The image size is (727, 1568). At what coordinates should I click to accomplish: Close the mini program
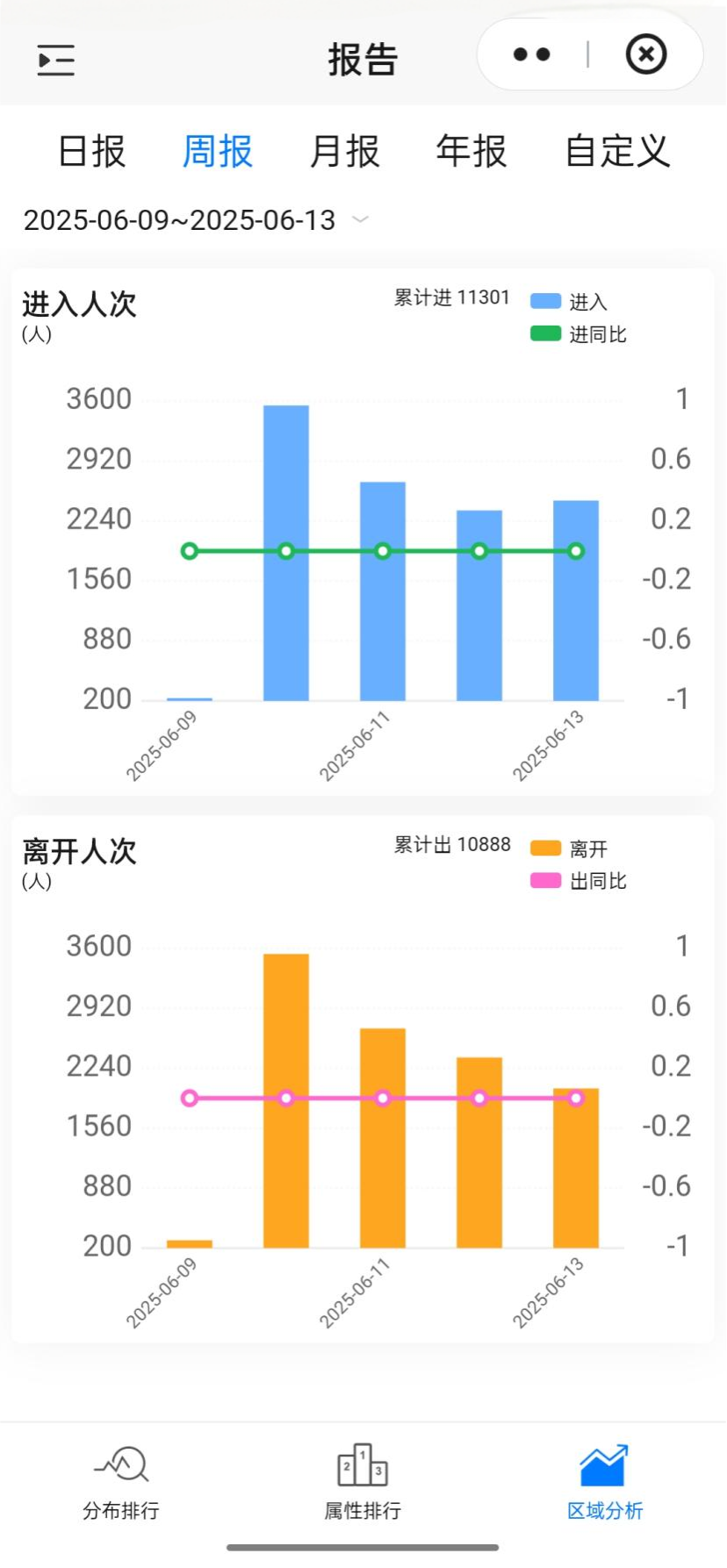(645, 55)
